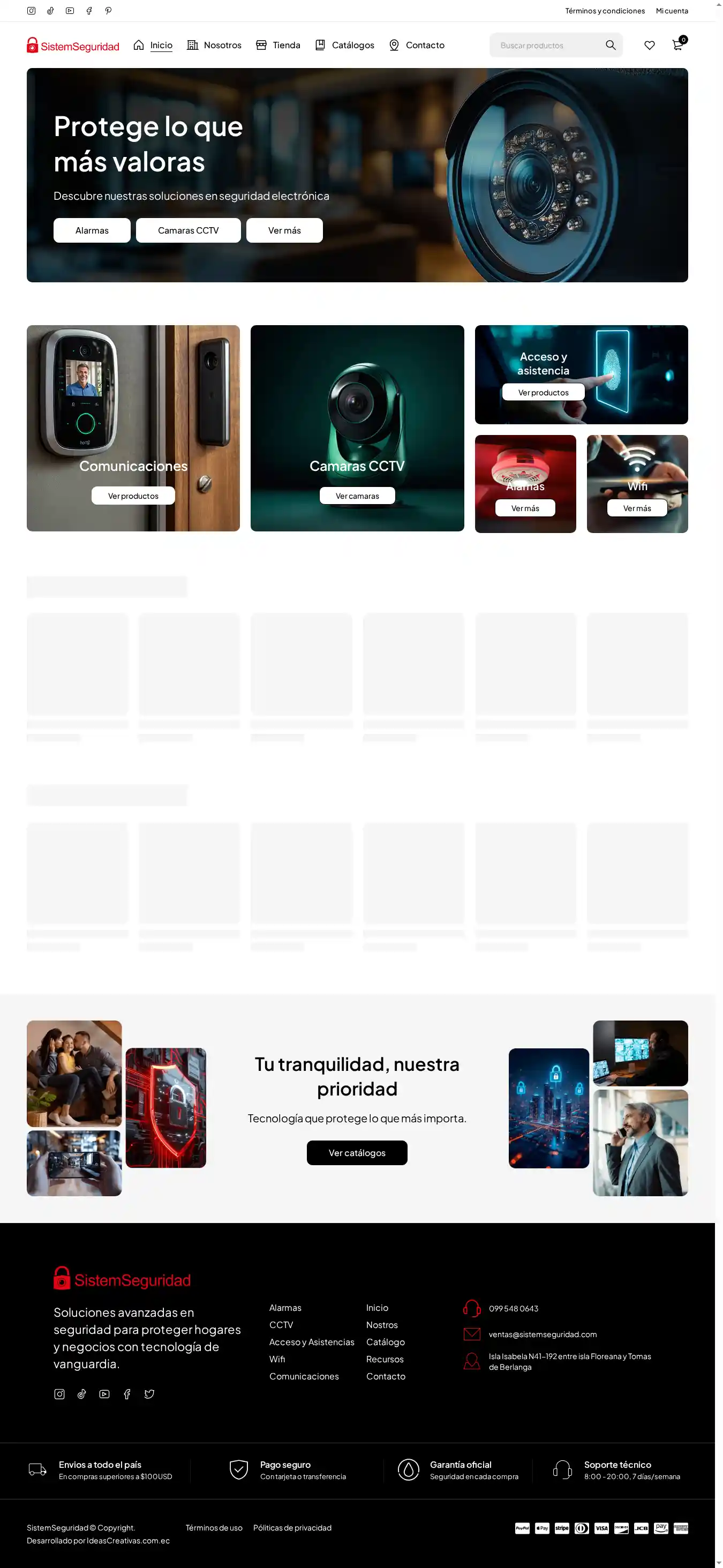Select the Alarmas button in the hero banner
The image size is (723, 1568).
pos(92,231)
